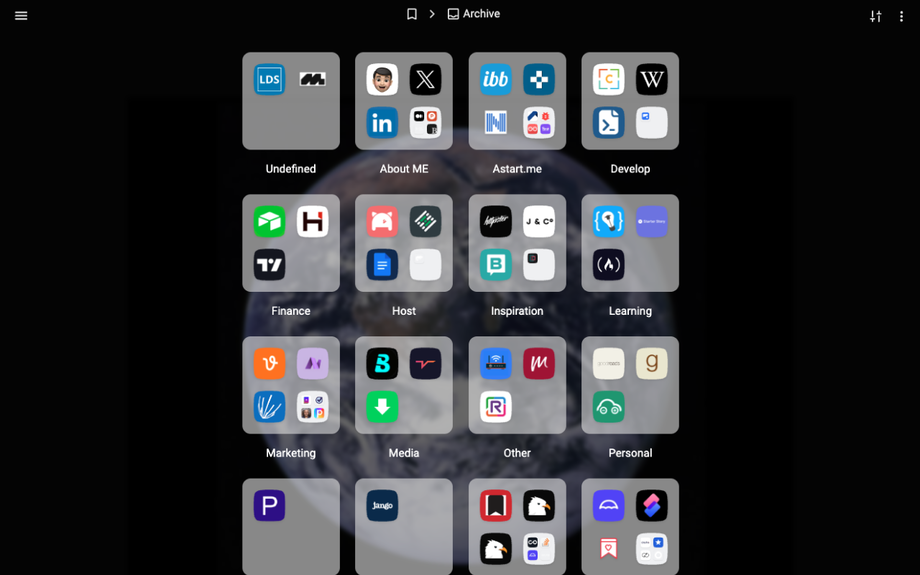Open the Other folder
Image resolution: width=920 pixels, height=575 pixels.
tap(517, 385)
